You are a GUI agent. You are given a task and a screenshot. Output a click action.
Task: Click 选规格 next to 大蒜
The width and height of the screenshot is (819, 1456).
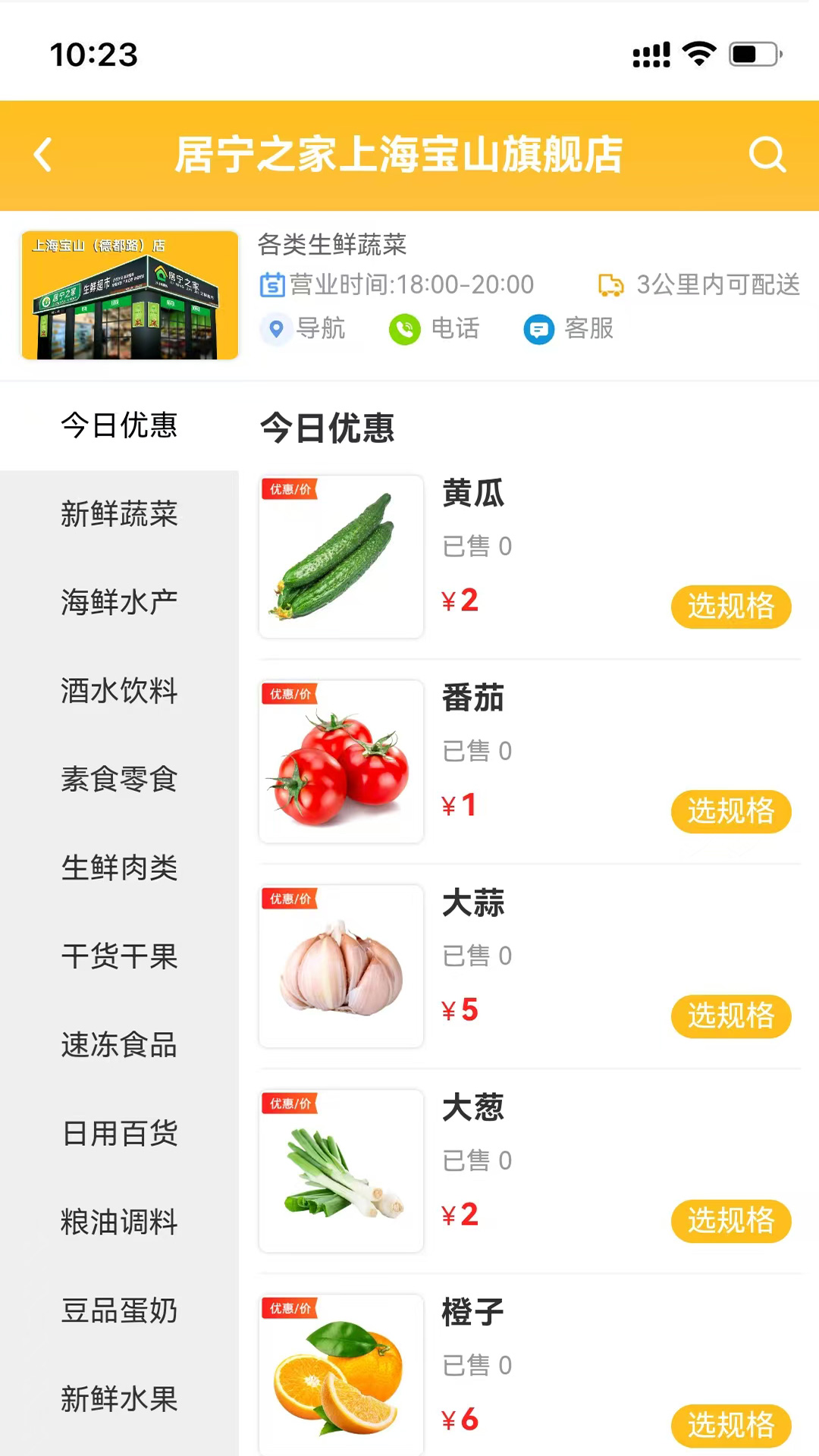point(730,1016)
